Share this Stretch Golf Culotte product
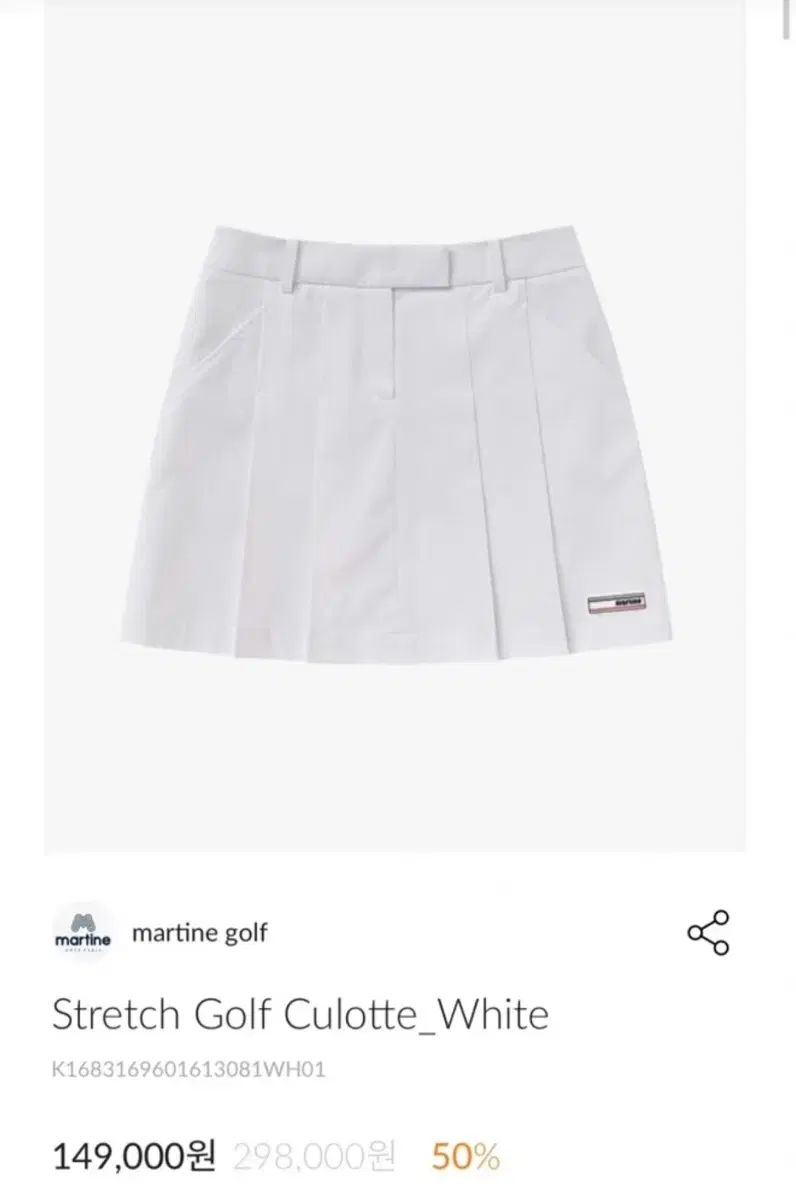796x1200 pixels. 708,933
